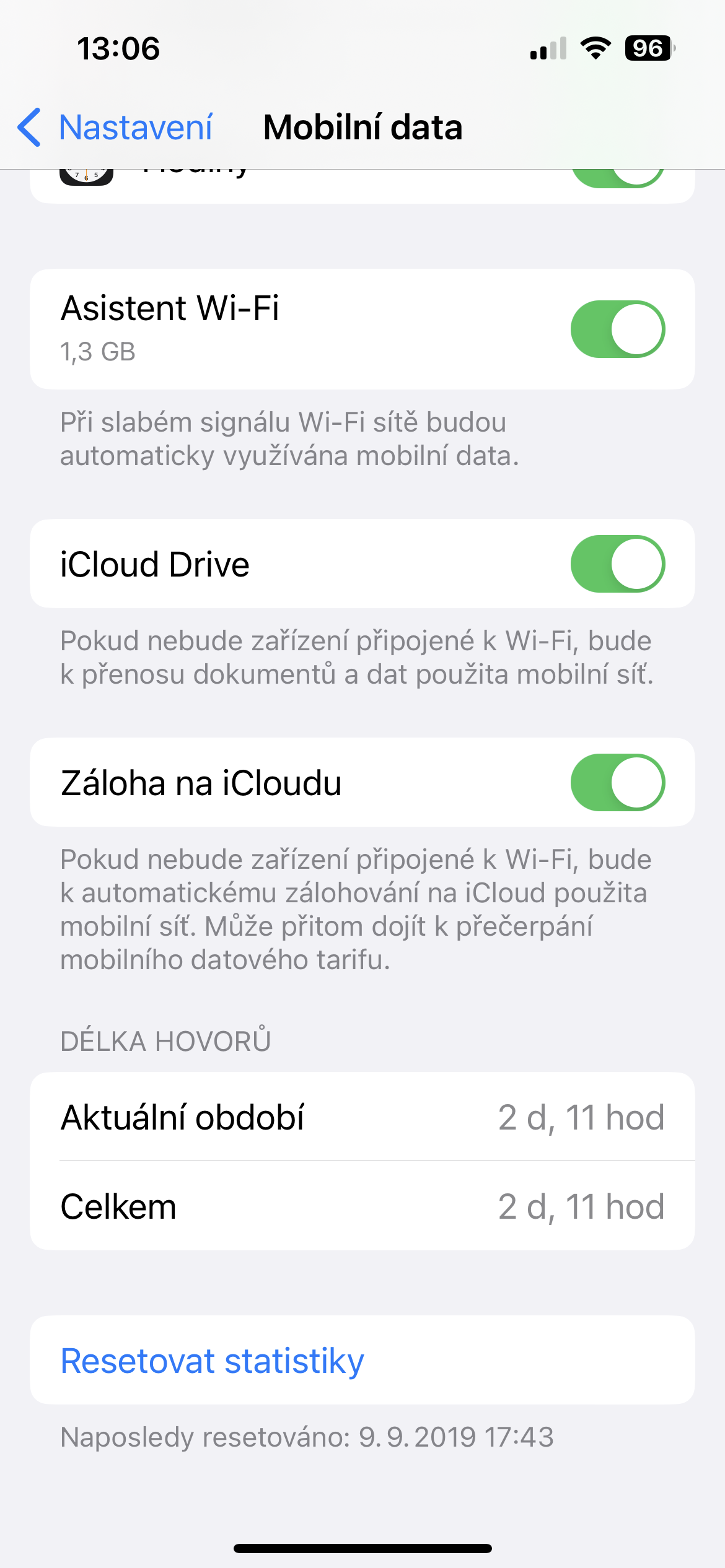Go back to Nastavení

click(116, 128)
